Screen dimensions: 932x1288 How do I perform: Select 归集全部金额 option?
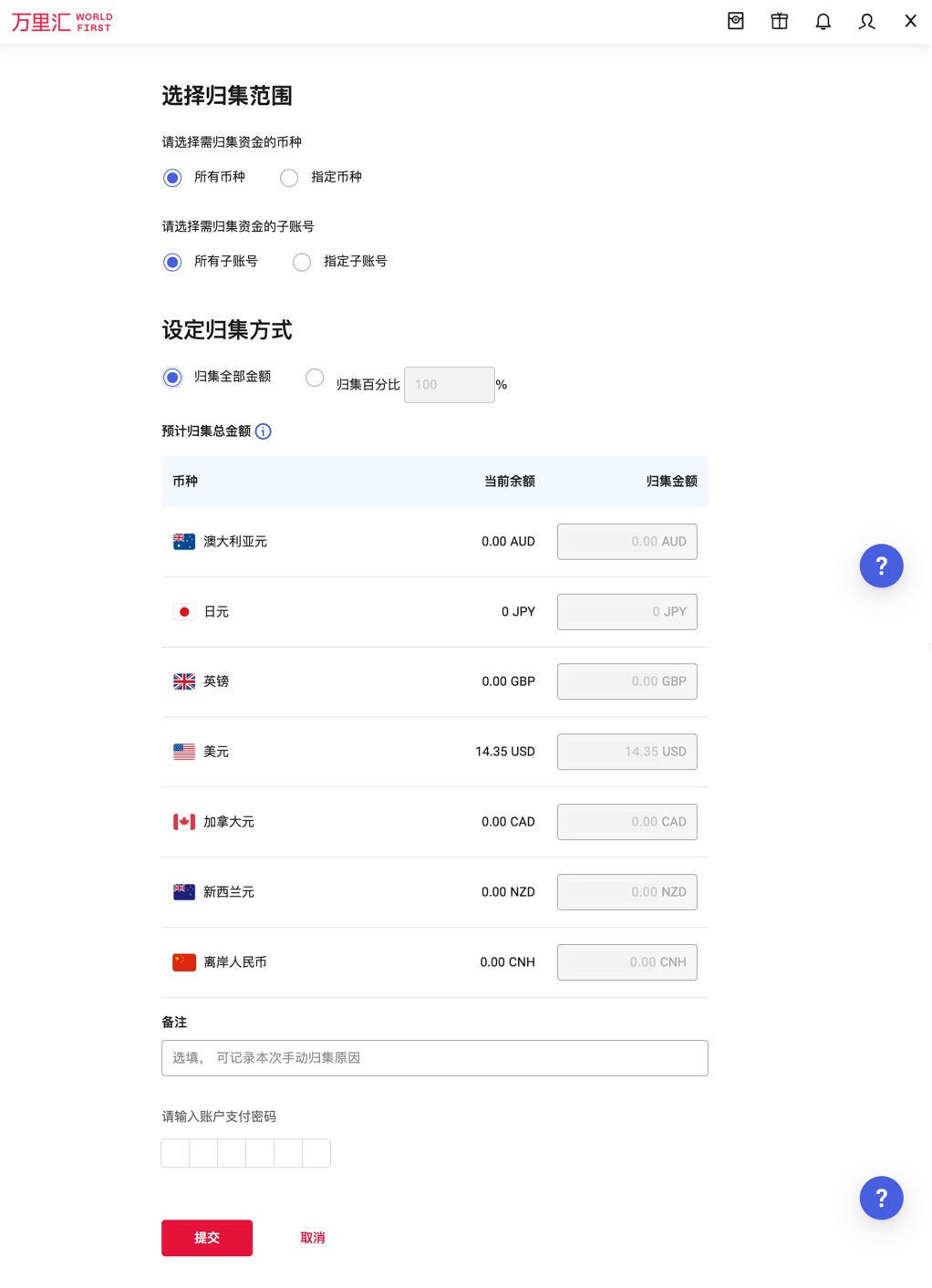click(172, 378)
